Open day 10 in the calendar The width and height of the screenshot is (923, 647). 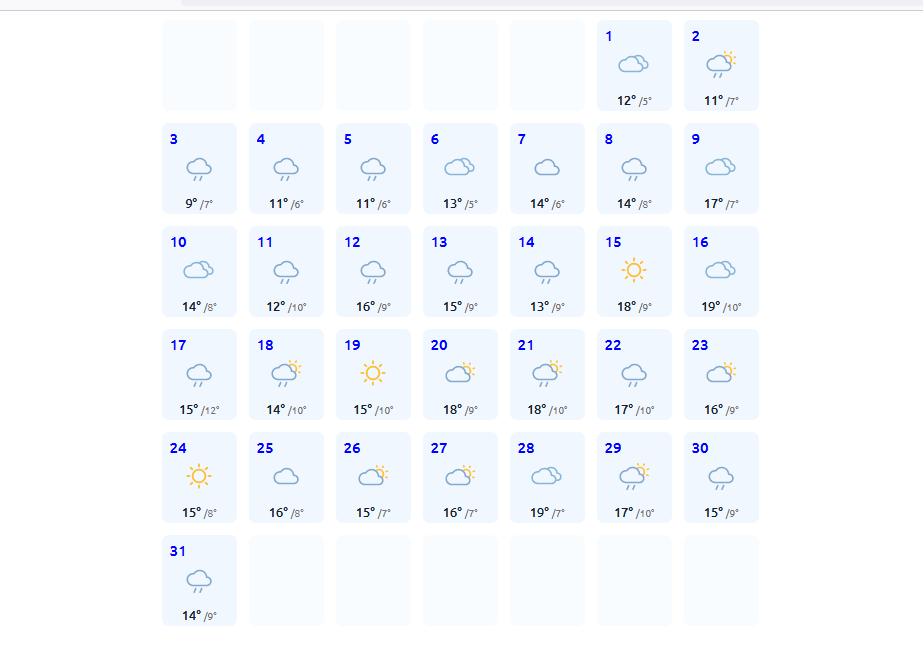(x=199, y=272)
